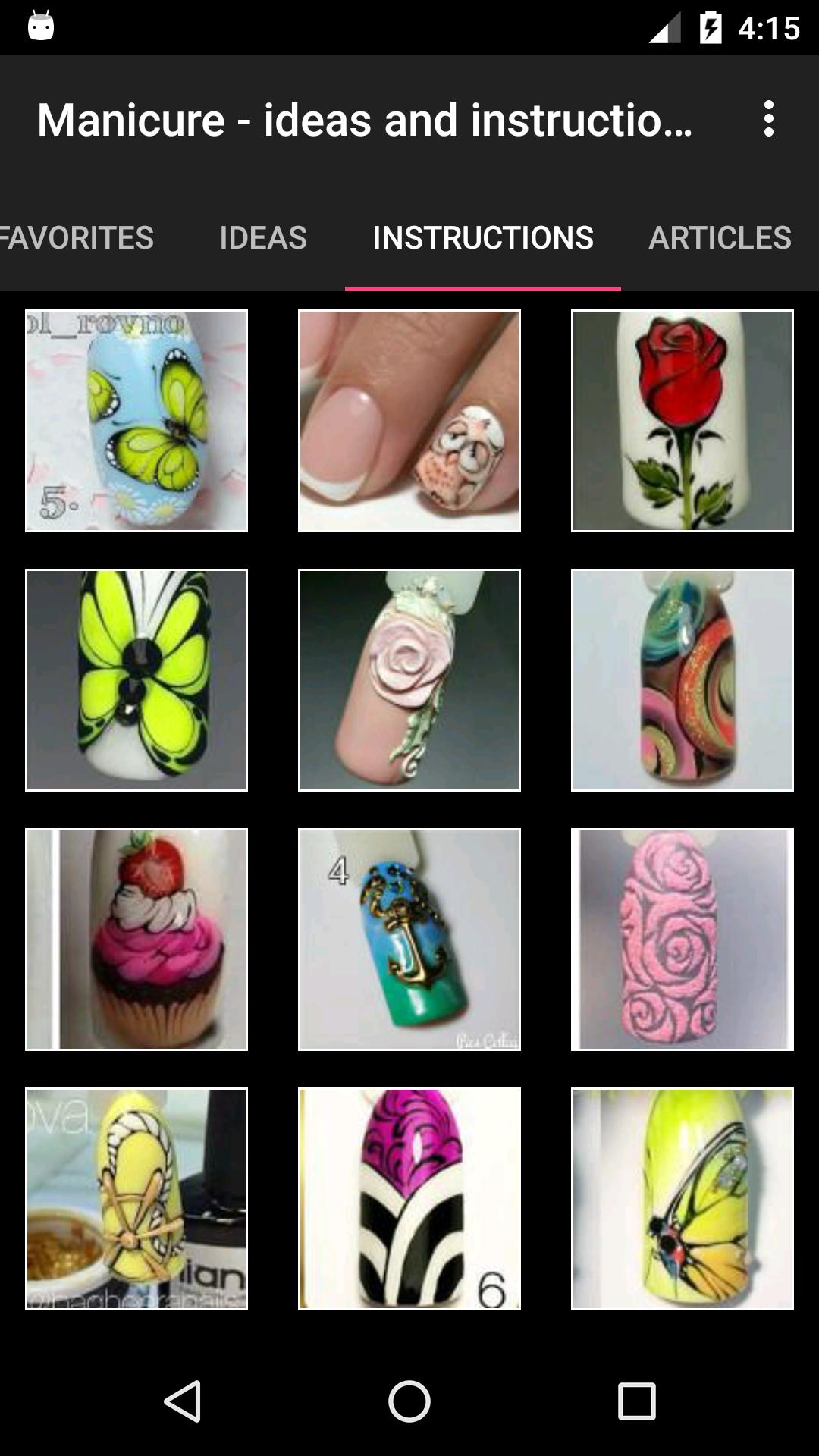819x1456 pixels.
Task: Go back using the system back button
Action: tap(183, 1401)
